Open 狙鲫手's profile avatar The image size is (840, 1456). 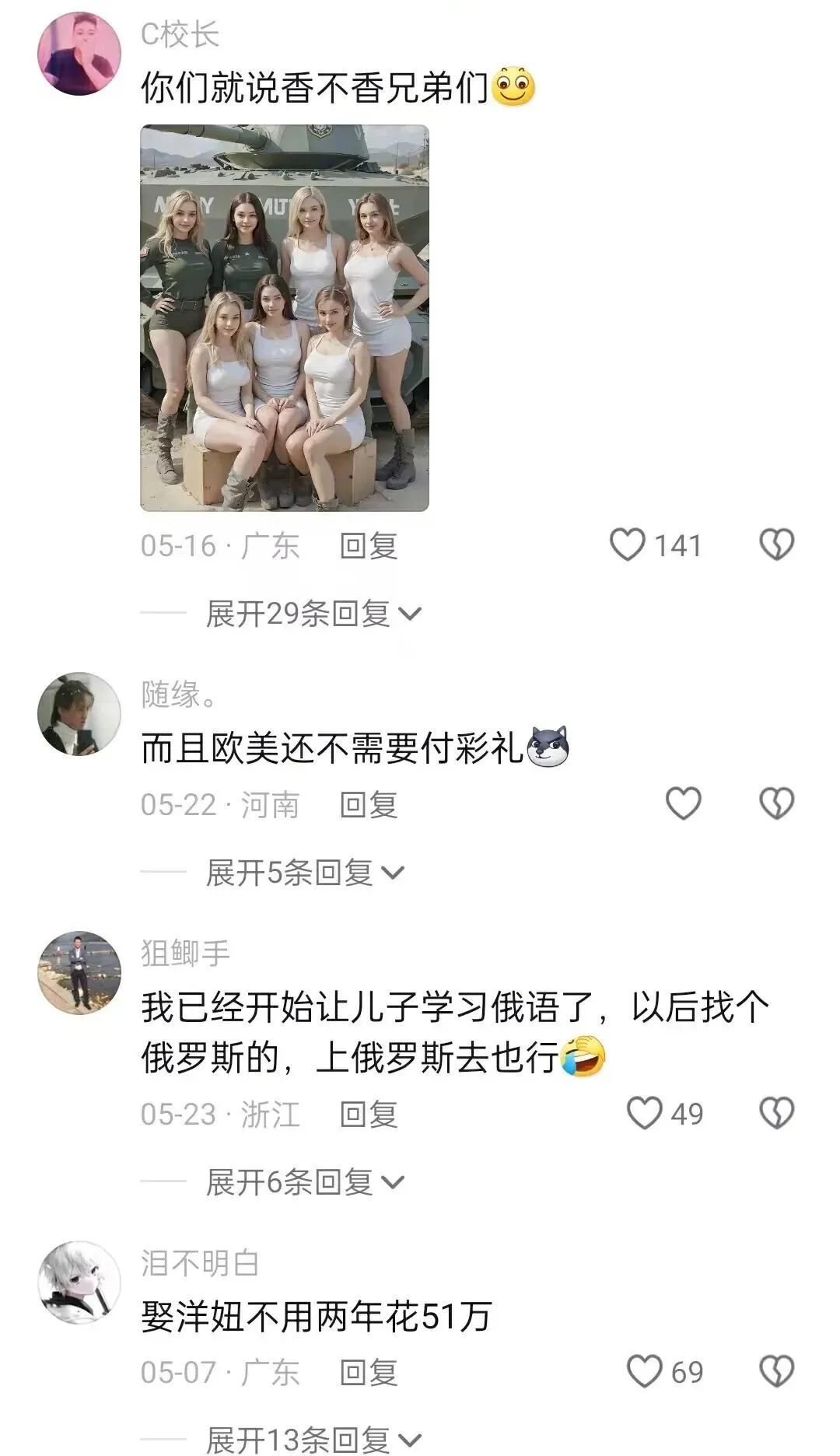click(x=79, y=972)
